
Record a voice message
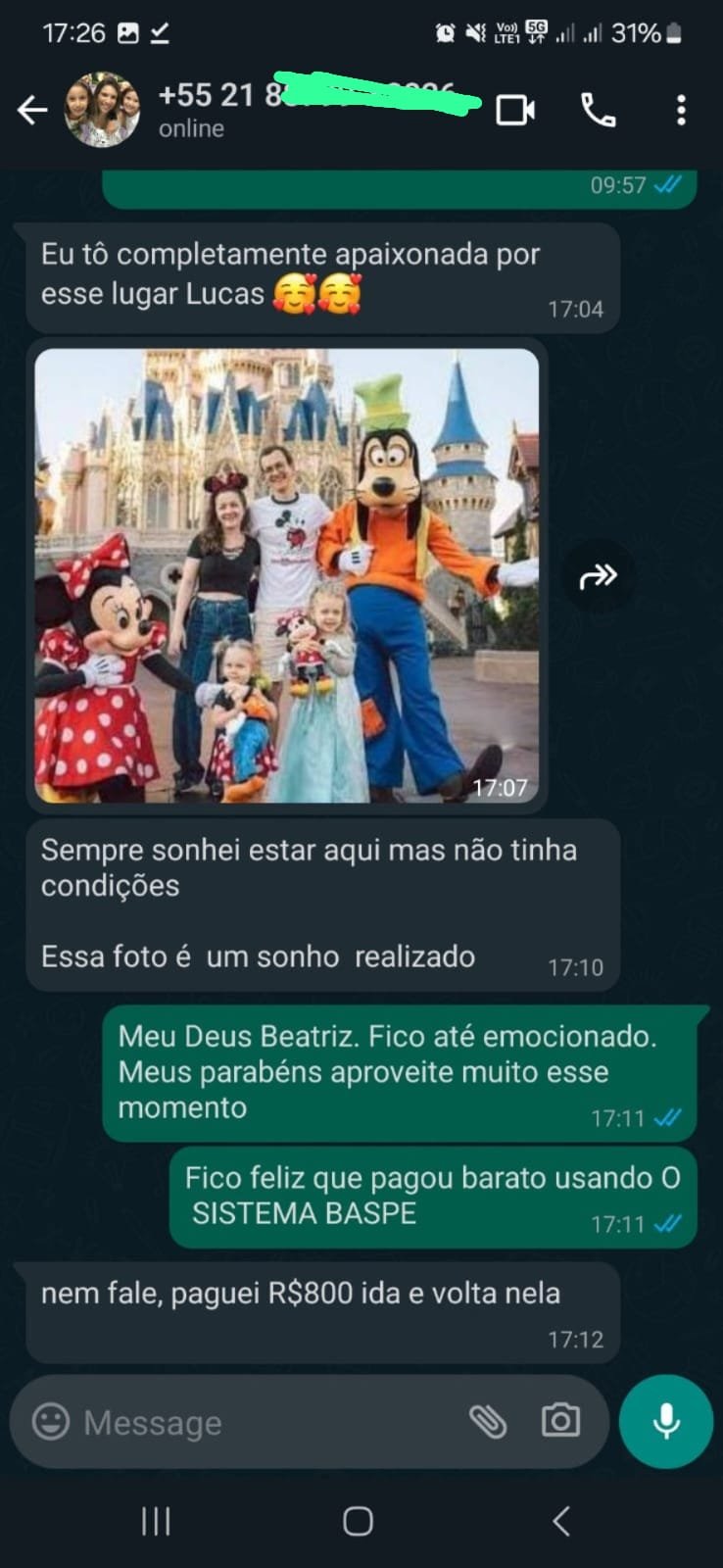tap(666, 1421)
